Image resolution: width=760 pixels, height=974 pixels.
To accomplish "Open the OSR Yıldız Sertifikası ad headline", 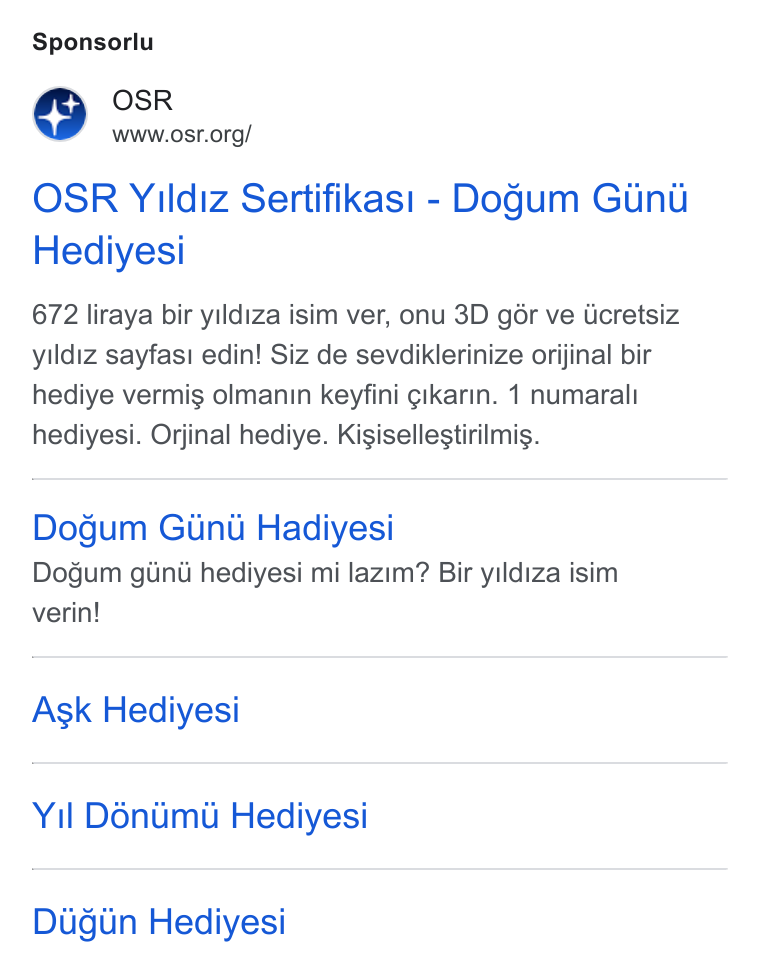I will (x=360, y=224).
